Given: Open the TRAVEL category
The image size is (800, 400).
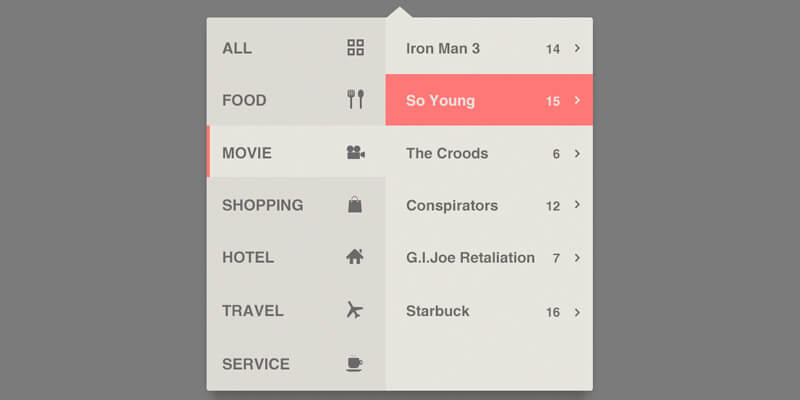Looking at the screenshot, I should [x=295, y=311].
